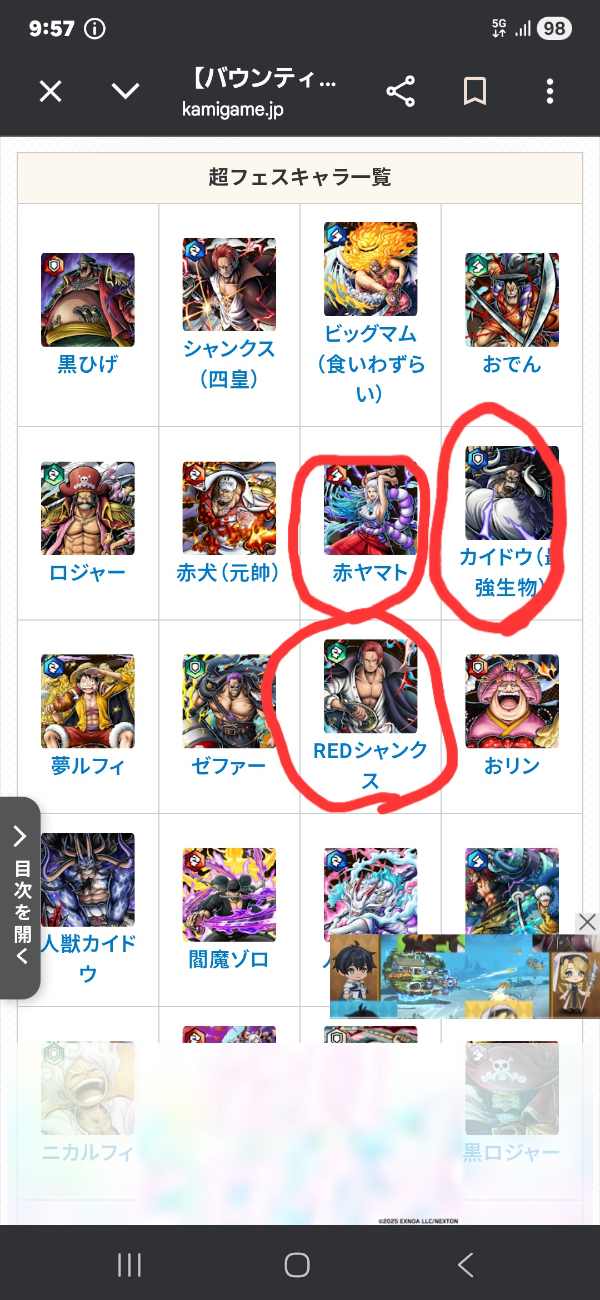Dismiss the floating ad banner
The image size is (600, 1300).
(587, 922)
